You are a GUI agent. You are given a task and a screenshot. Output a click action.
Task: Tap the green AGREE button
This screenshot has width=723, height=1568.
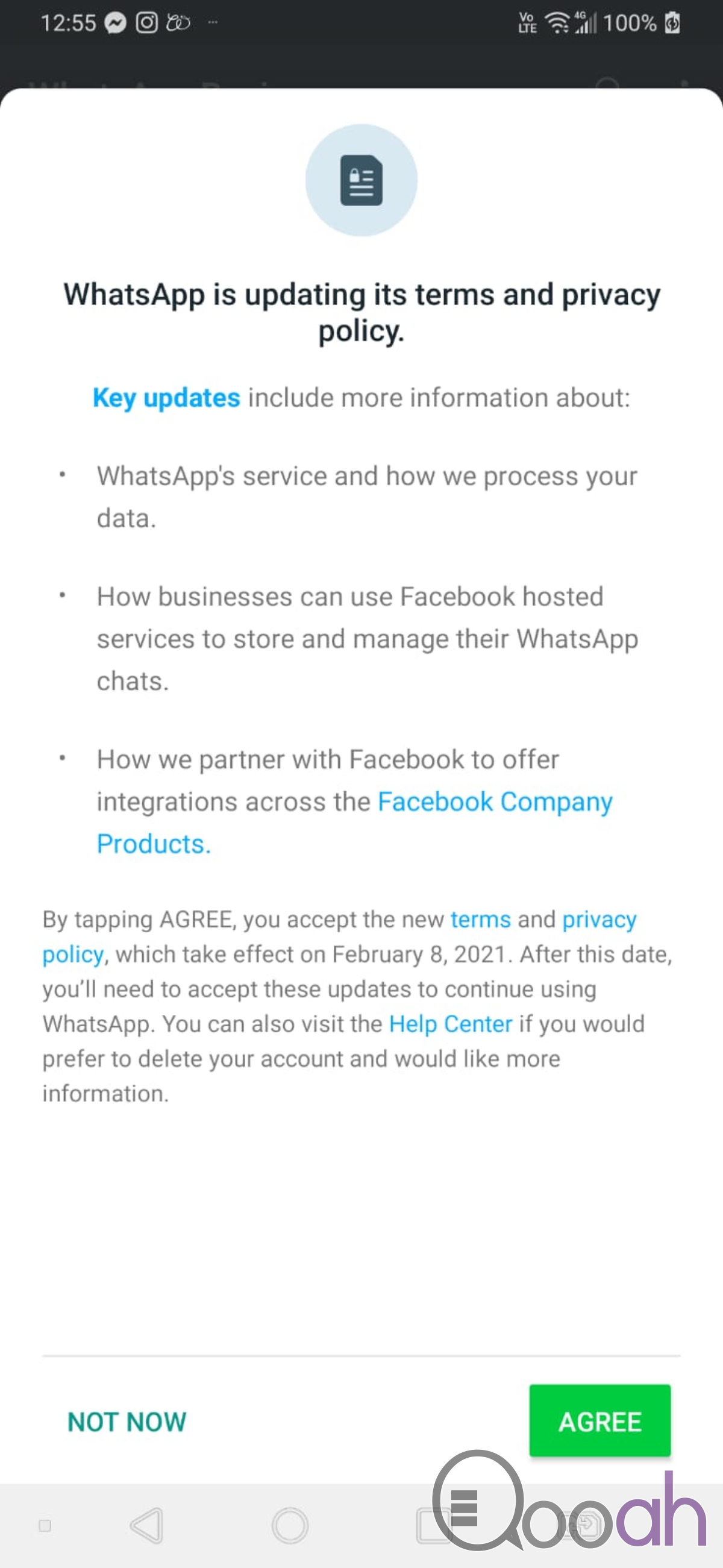click(x=599, y=1421)
